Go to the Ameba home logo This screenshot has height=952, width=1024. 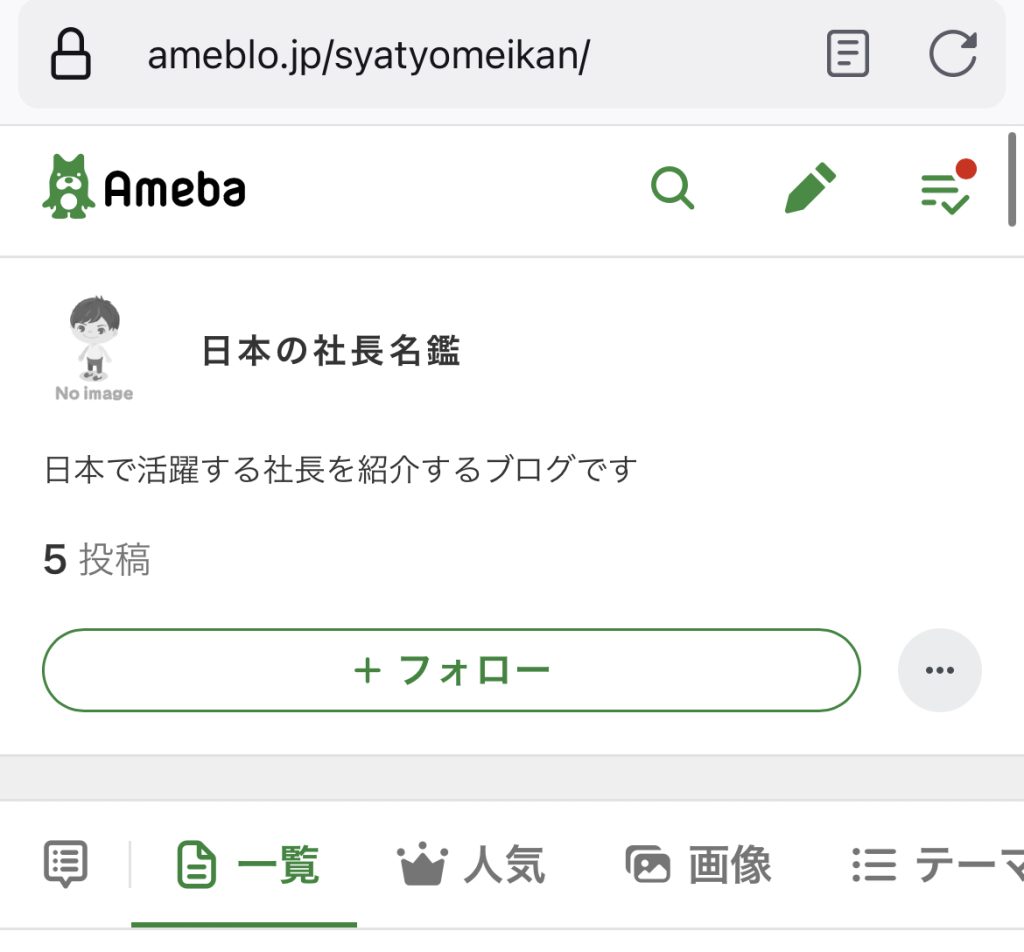coord(145,188)
